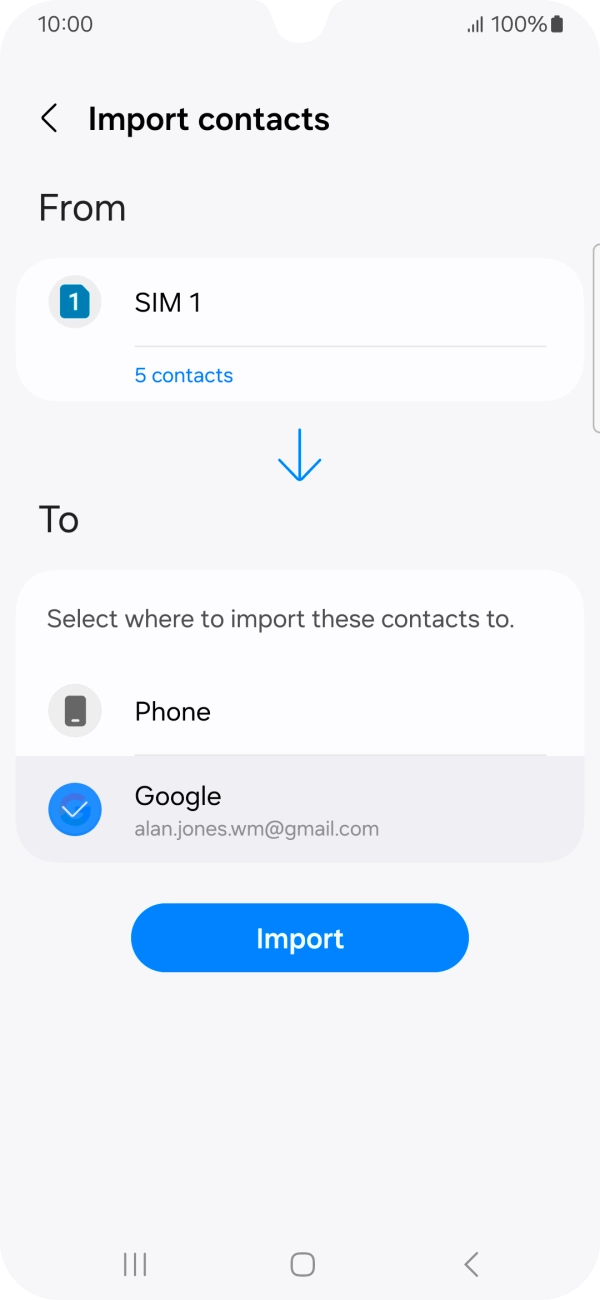Tap the Import button
This screenshot has width=600, height=1300.
pos(300,938)
